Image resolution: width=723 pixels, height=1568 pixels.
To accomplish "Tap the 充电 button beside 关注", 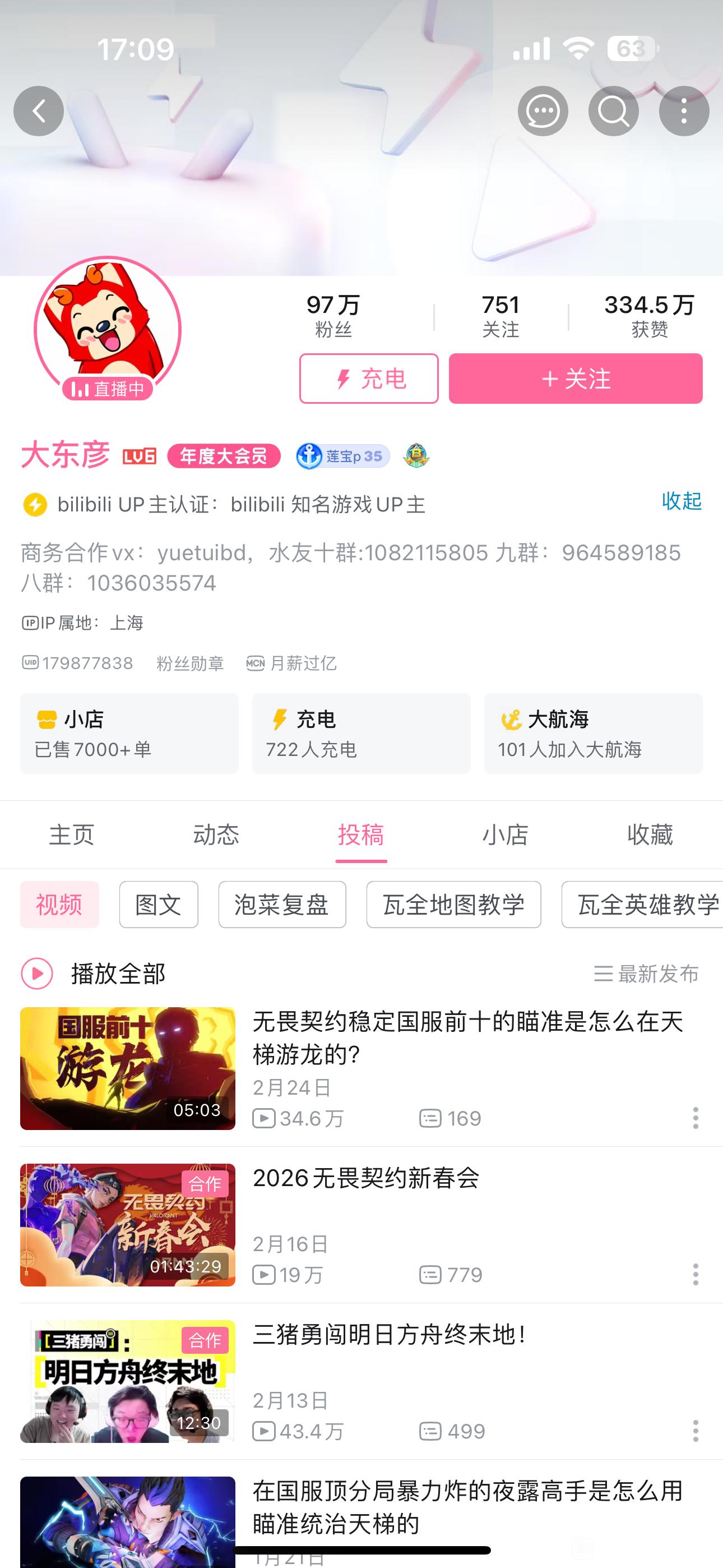I will pyautogui.click(x=369, y=379).
